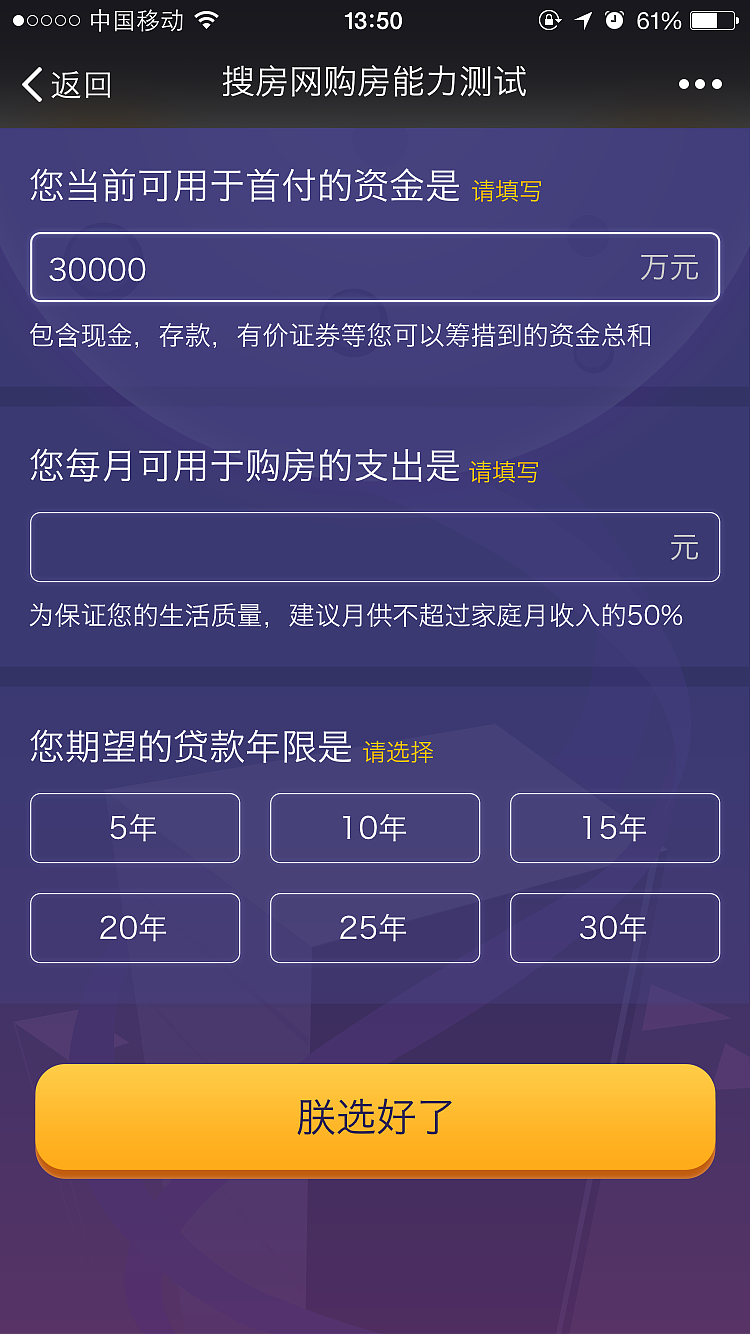Tap 请选择 next to loan term question
Viewport: 750px width, 1334px height.
tap(397, 751)
